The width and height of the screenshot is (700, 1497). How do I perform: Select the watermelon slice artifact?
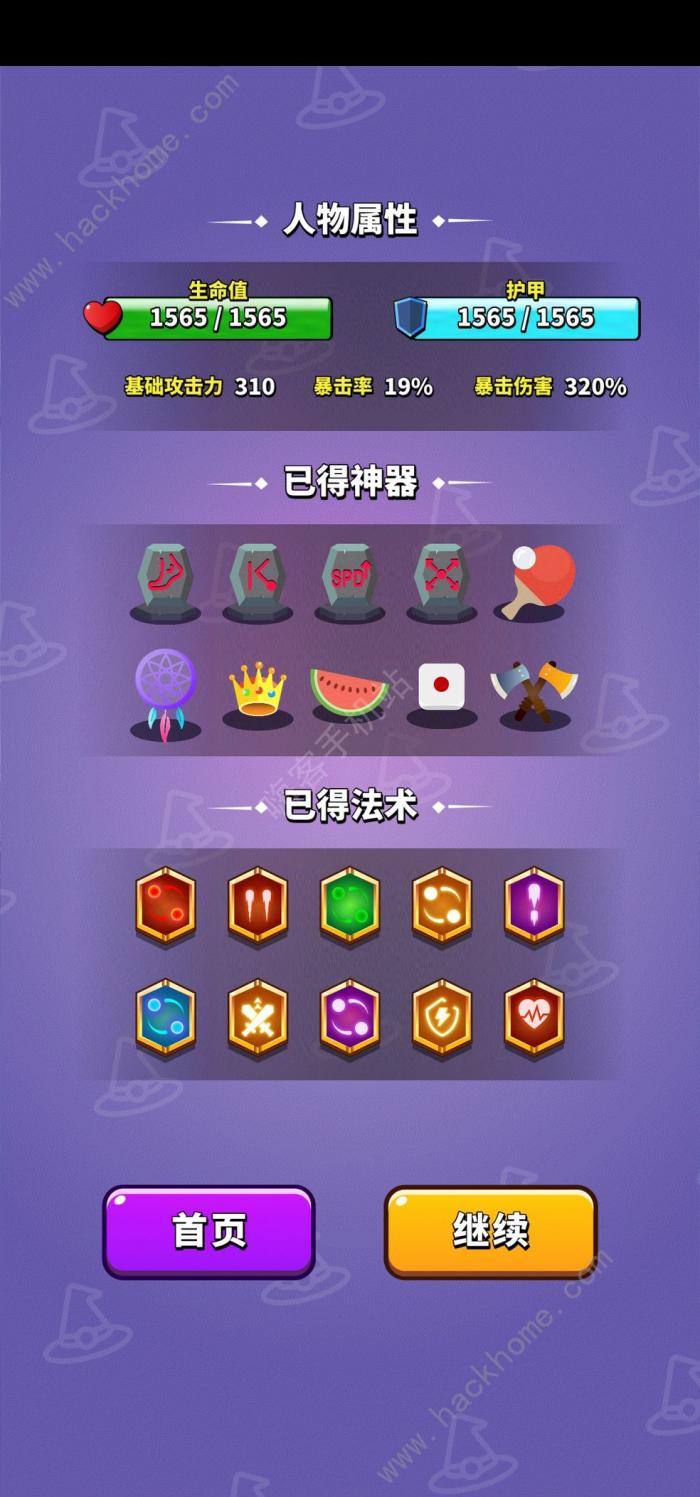[349, 692]
